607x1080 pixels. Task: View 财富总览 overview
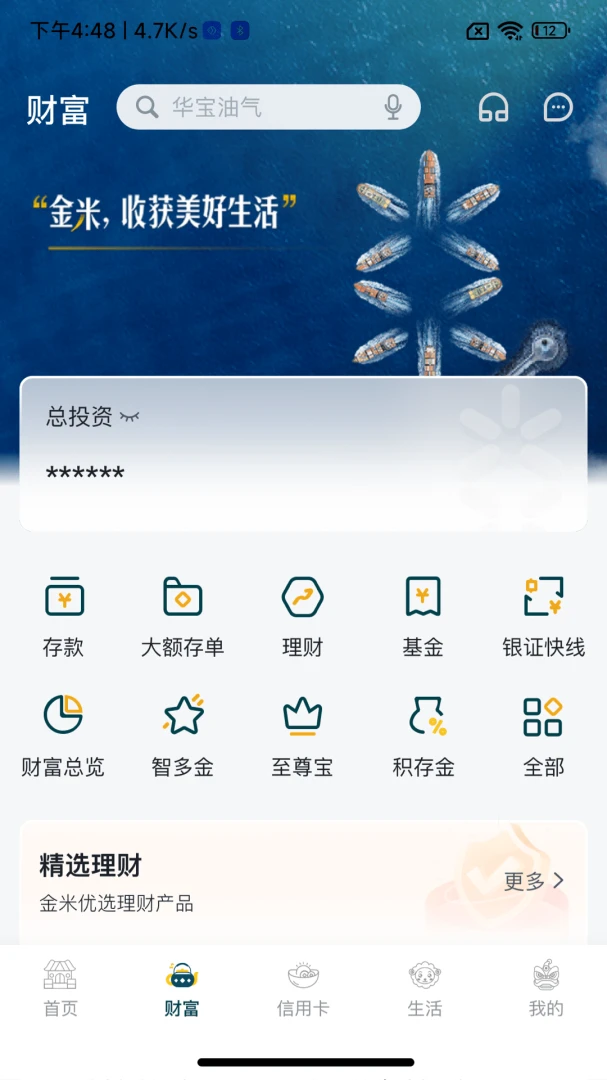pos(64,737)
